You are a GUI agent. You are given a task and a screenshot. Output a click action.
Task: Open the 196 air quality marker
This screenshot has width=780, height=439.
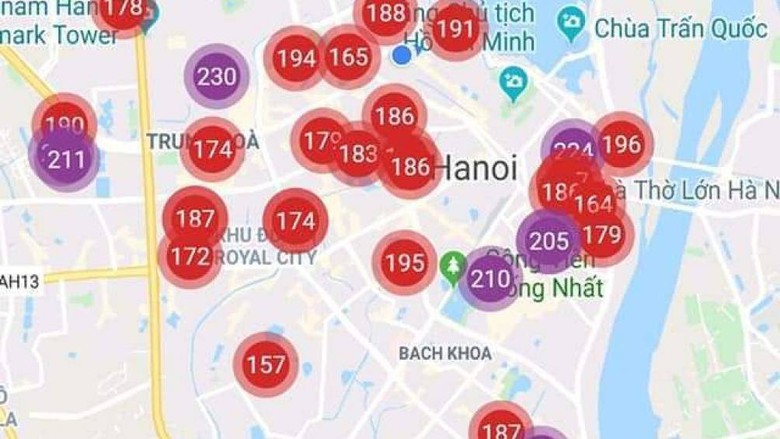(622, 144)
